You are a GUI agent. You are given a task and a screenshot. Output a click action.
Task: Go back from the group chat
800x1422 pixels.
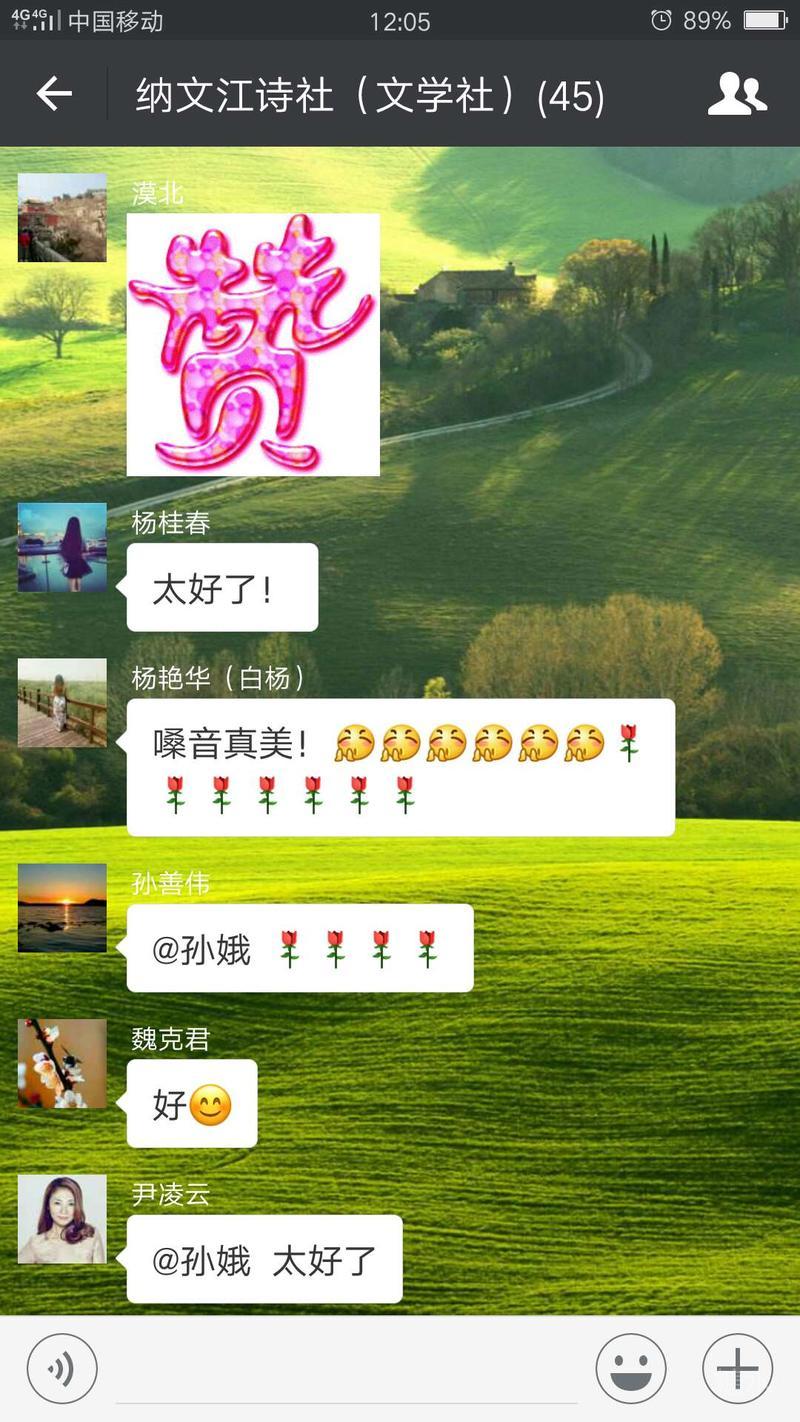(x=54, y=94)
